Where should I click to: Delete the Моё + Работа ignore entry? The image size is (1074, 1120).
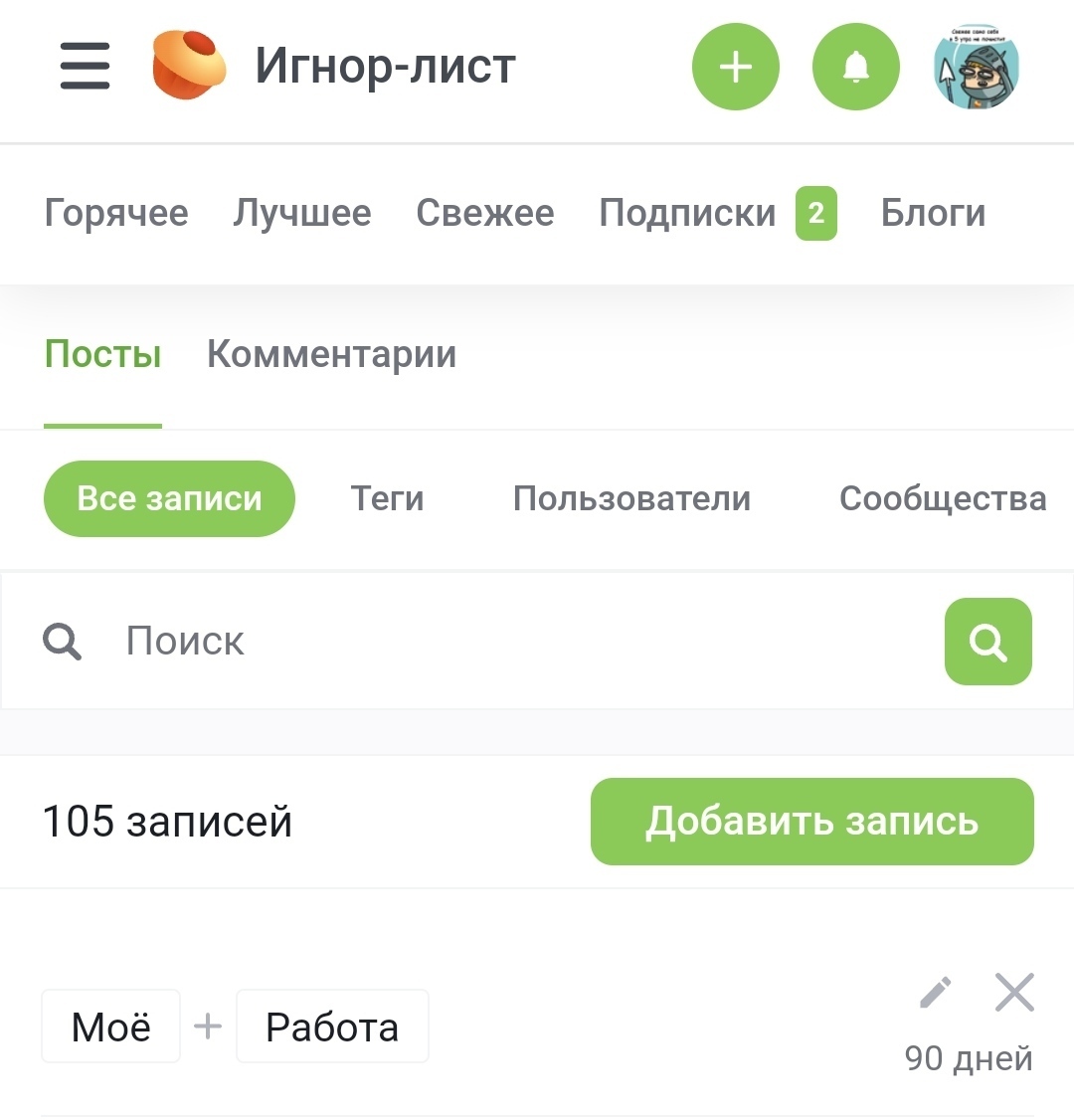coord(1014,993)
